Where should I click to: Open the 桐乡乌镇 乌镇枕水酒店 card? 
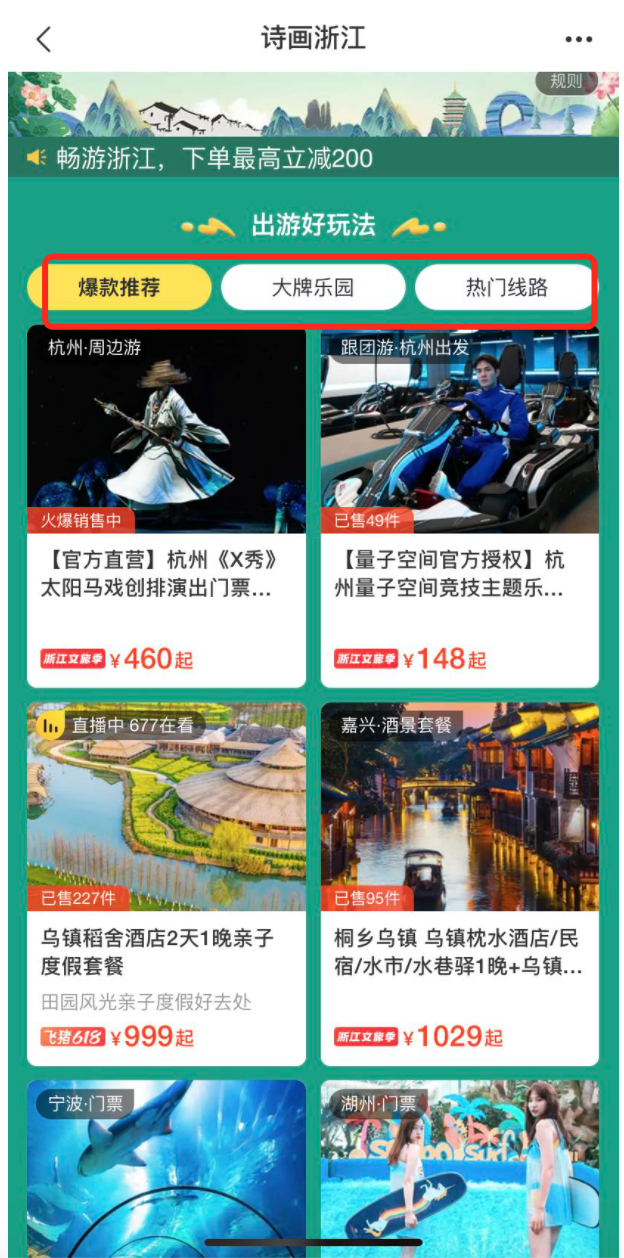point(460,884)
